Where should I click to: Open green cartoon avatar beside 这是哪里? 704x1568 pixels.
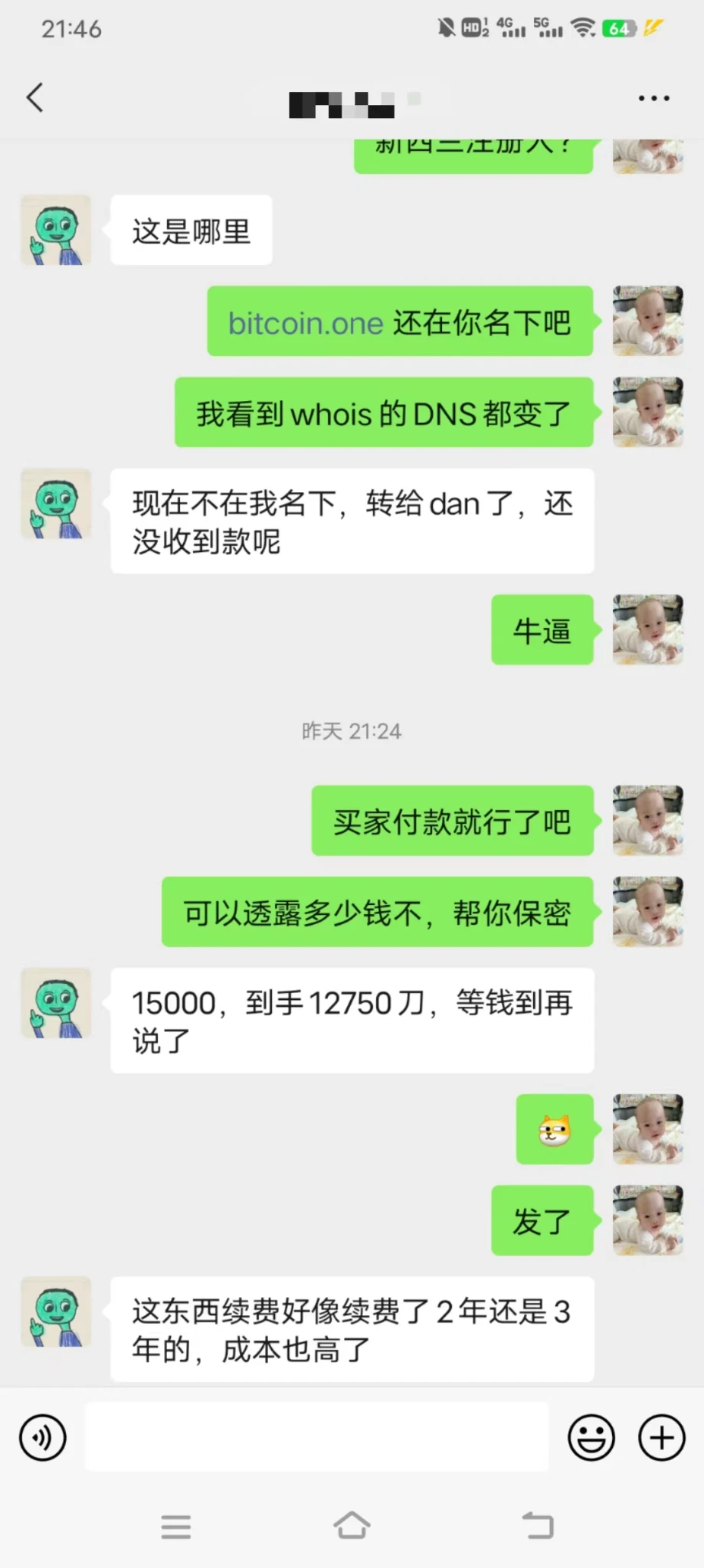click(56, 230)
